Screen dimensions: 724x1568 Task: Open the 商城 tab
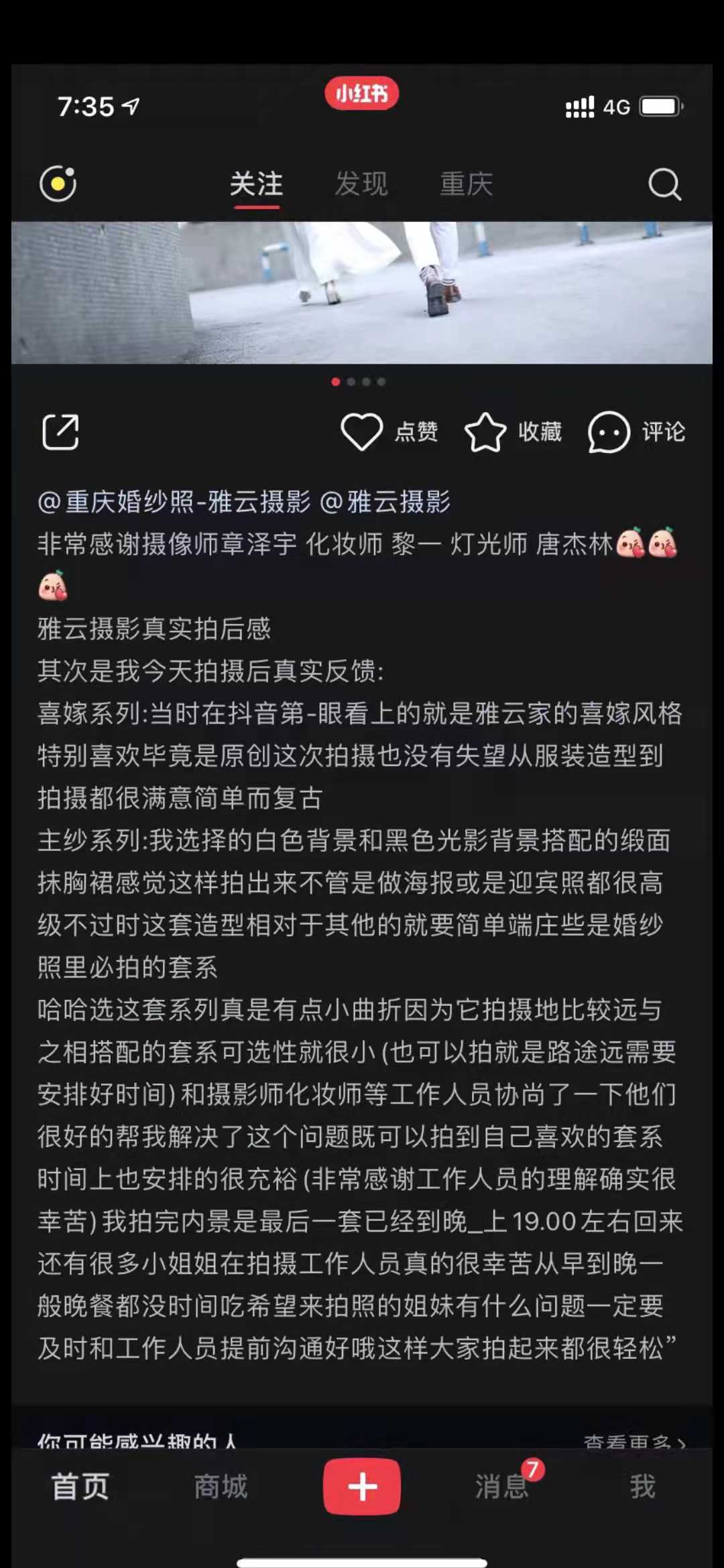[221, 1486]
